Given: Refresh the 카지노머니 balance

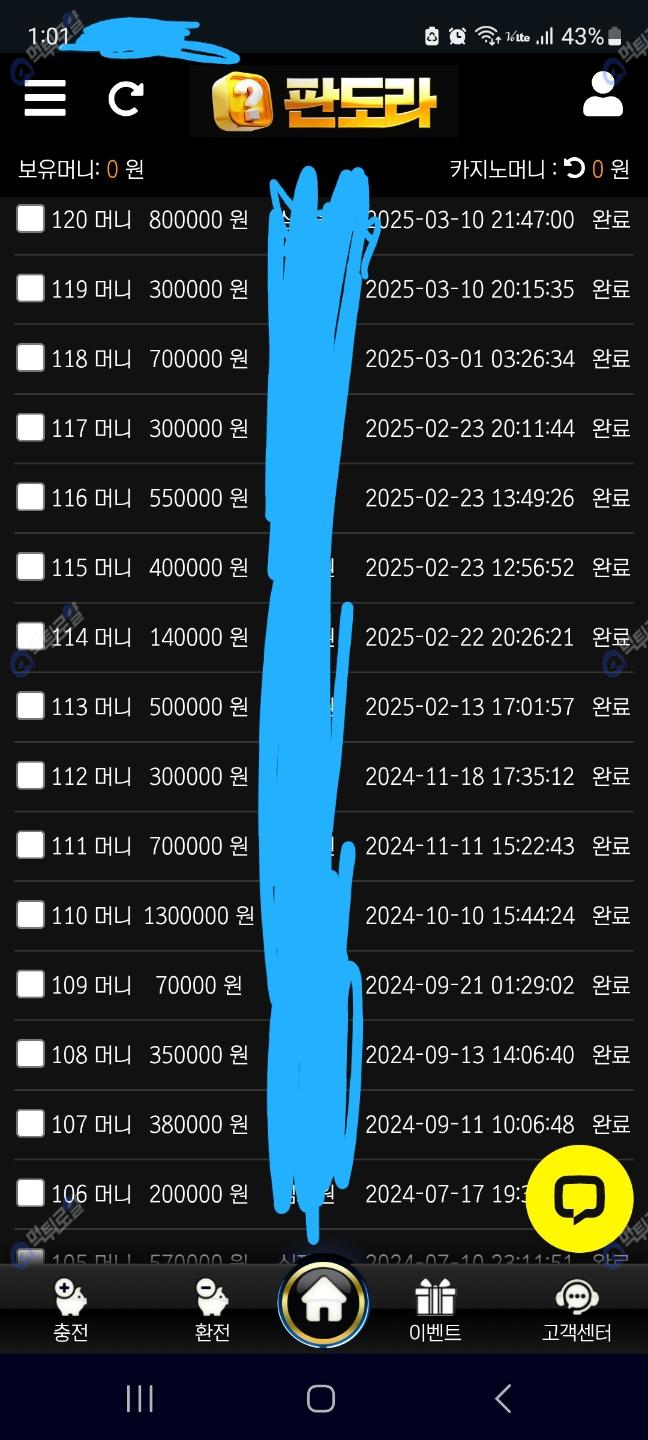Looking at the screenshot, I should click(574, 168).
